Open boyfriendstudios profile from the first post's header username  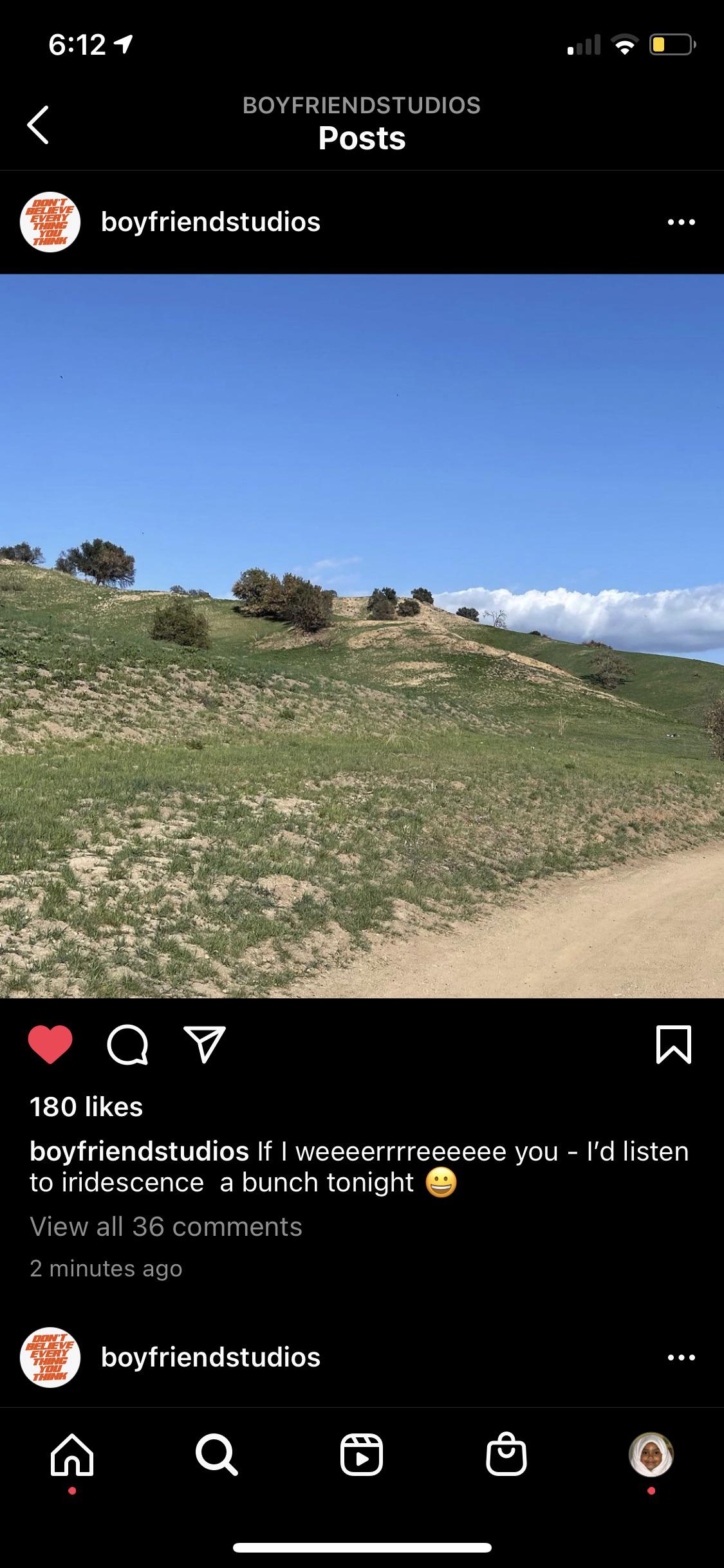210,222
